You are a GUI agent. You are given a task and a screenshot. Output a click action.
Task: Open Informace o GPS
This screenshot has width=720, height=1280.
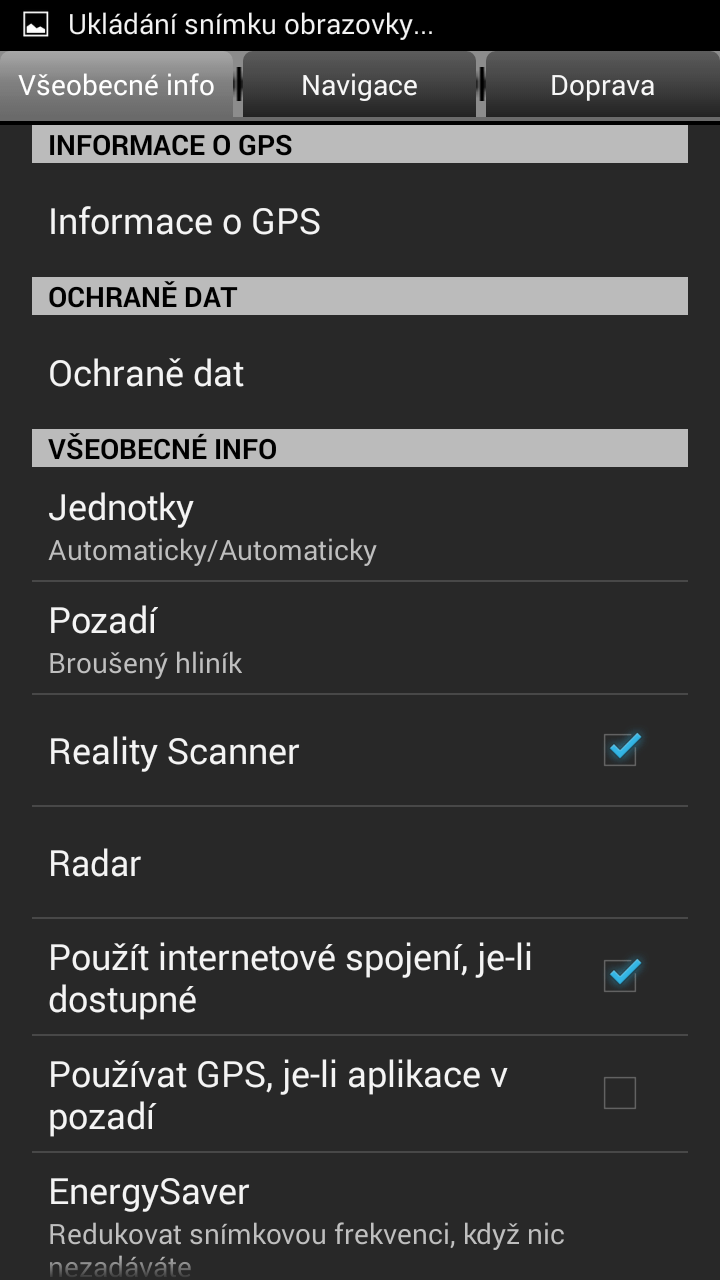click(x=360, y=221)
